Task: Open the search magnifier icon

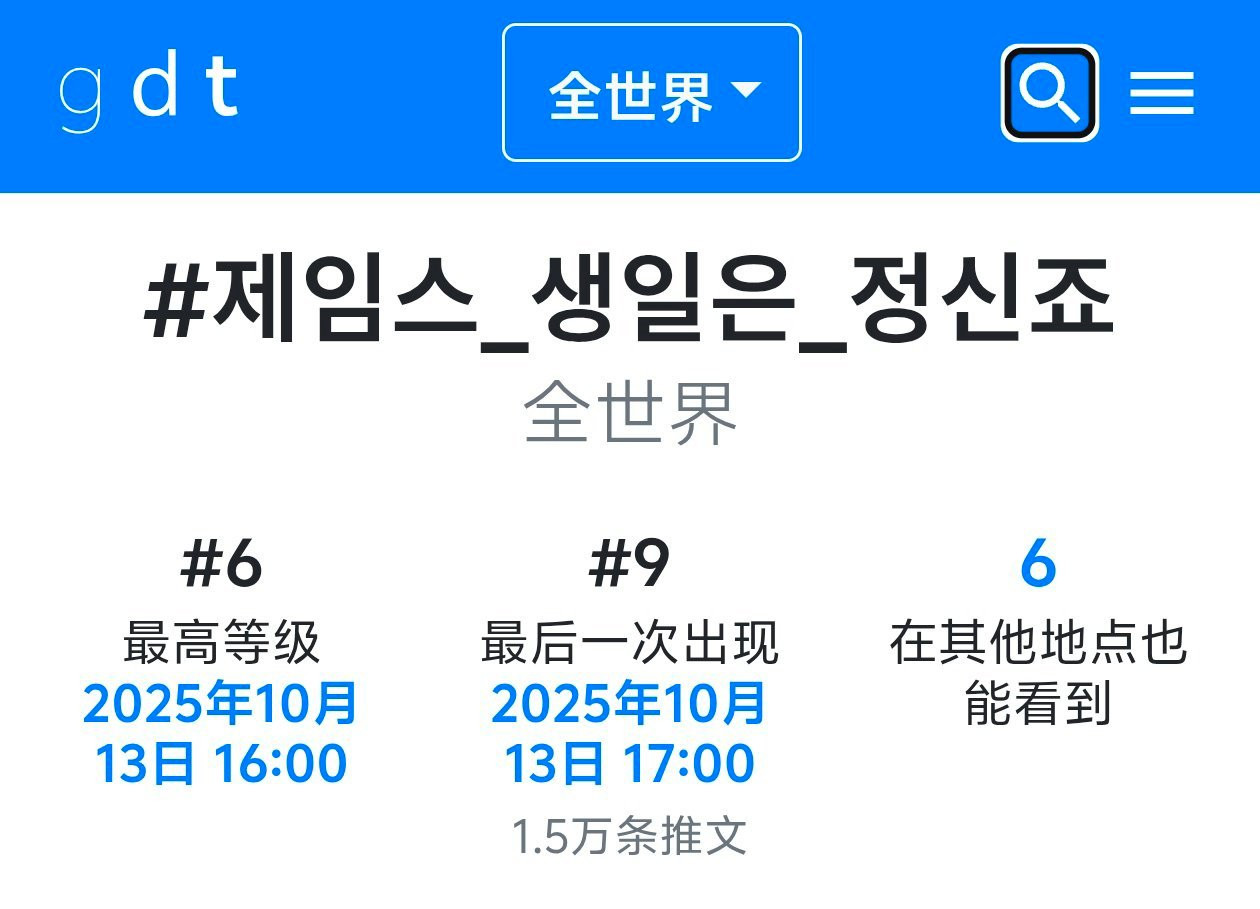Action: click(1049, 93)
